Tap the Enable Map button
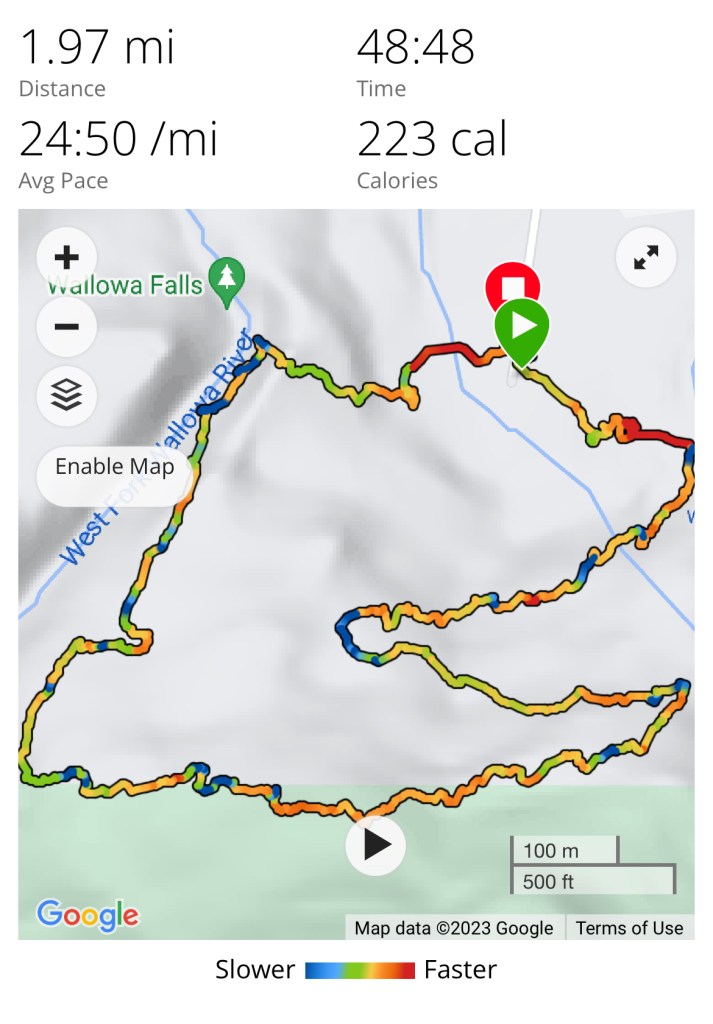 tap(114, 467)
